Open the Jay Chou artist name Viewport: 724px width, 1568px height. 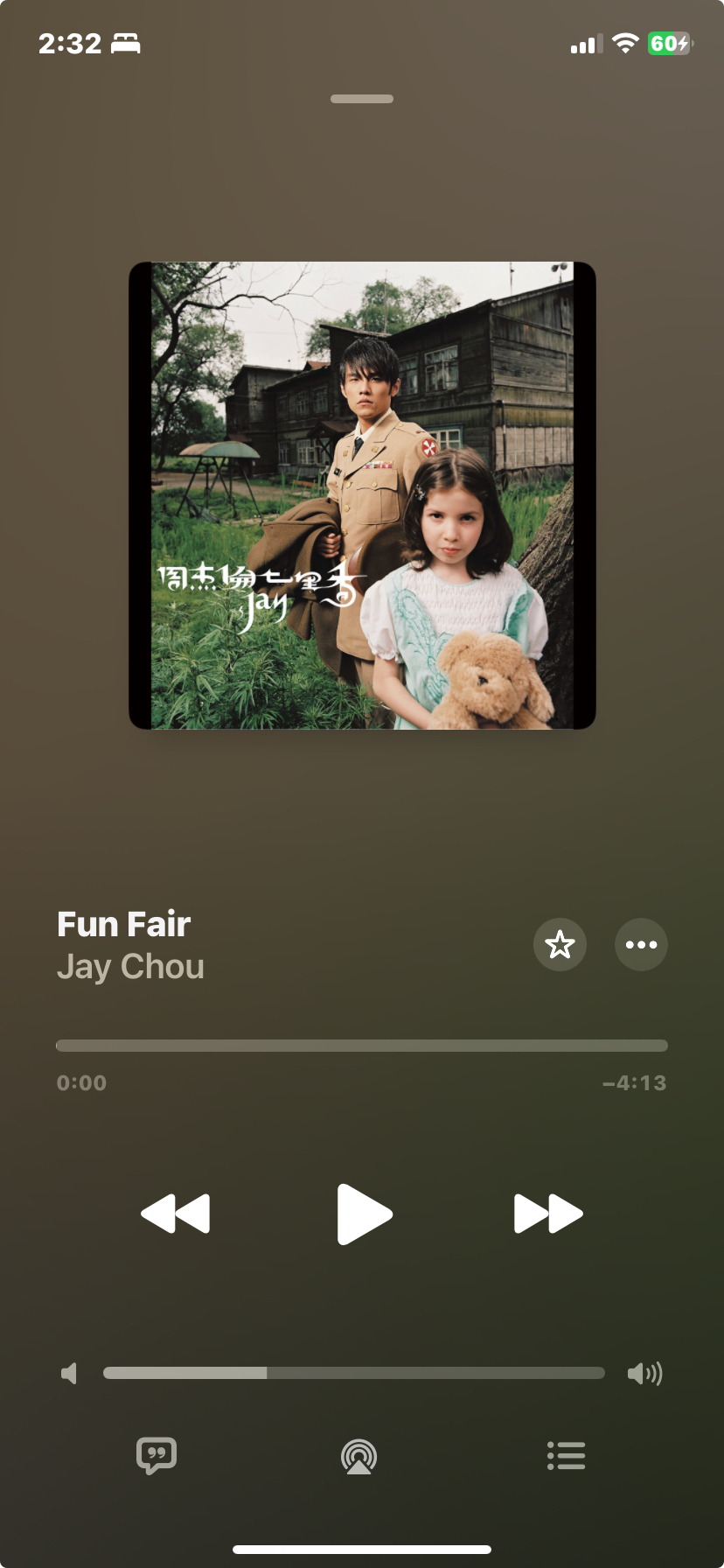(130, 967)
